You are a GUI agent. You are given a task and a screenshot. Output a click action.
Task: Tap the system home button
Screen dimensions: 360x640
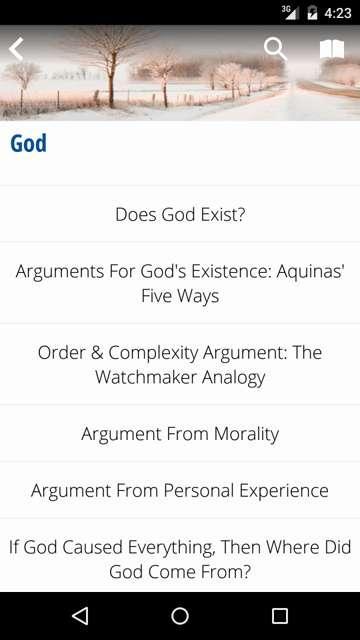pyautogui.click(x=180, y=616)
